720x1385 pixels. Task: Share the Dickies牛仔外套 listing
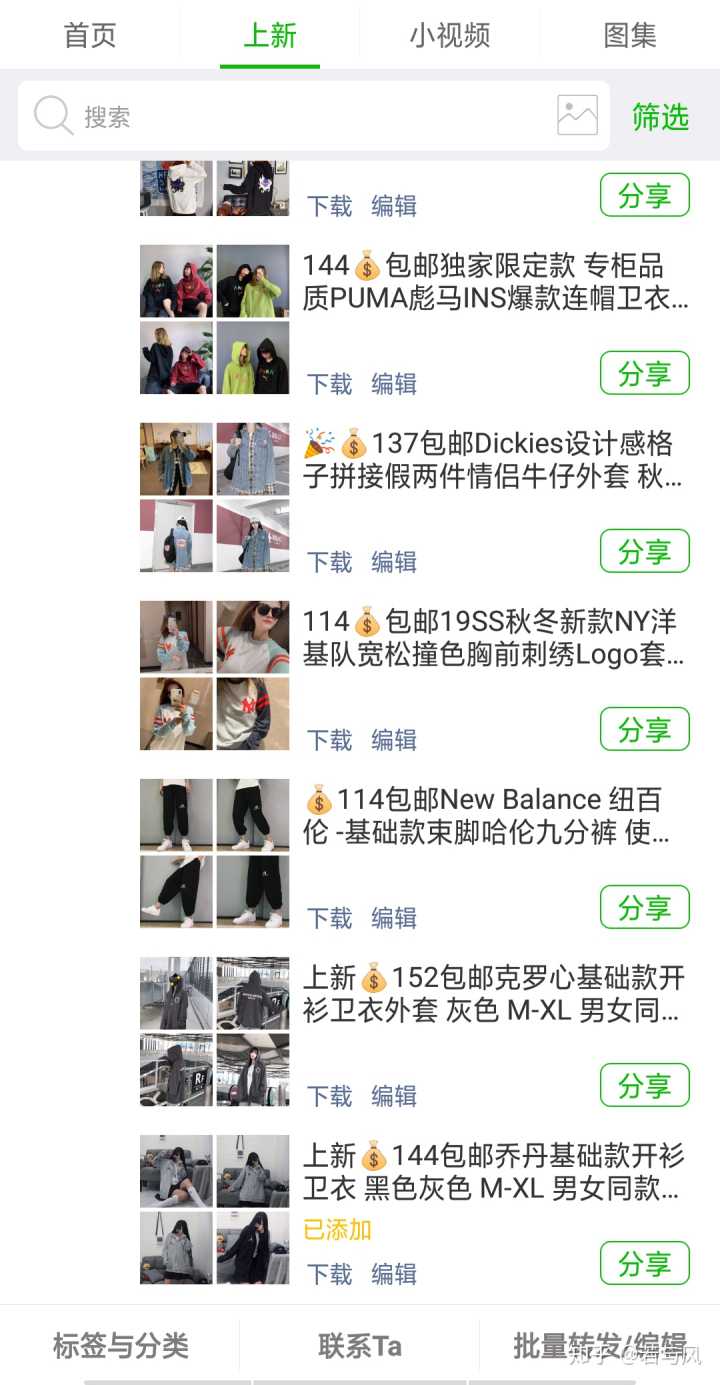(644, 551)
